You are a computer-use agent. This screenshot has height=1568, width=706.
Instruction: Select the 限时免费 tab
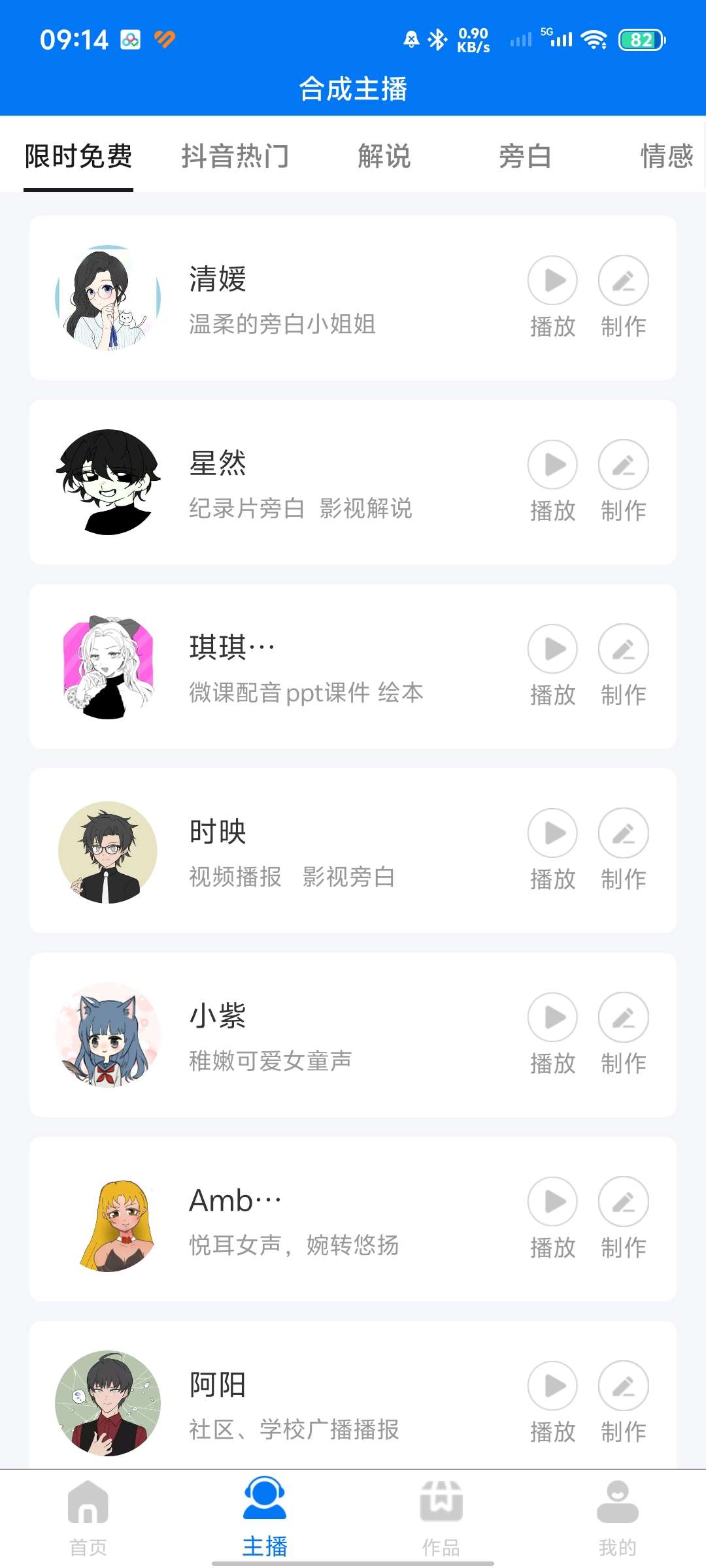(78, 155)
